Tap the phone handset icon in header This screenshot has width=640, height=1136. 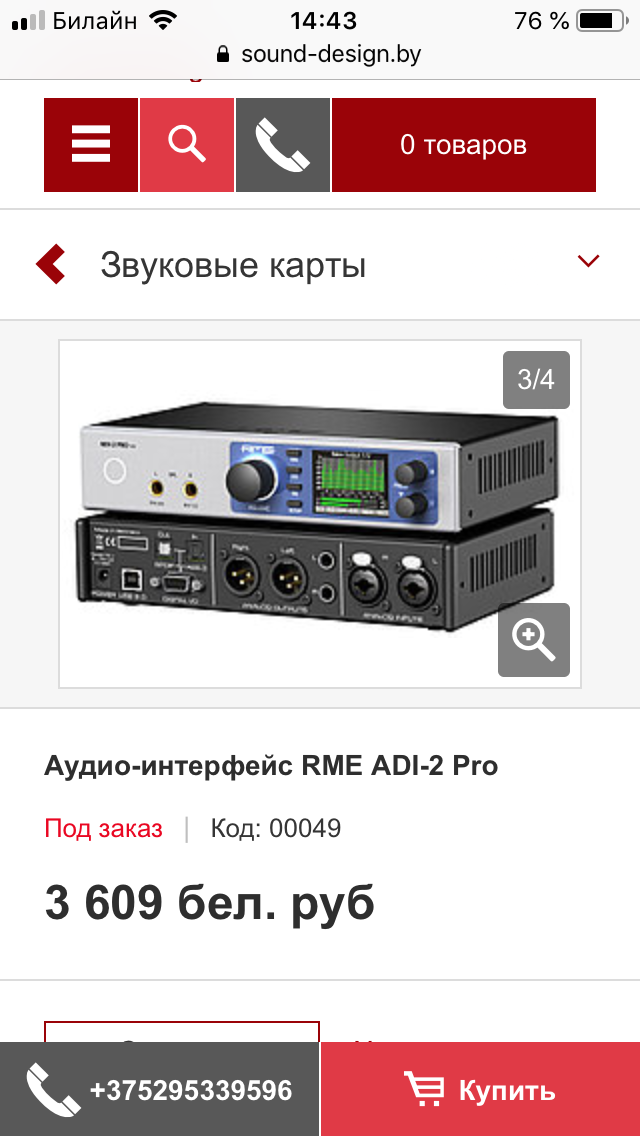pyautogui.click(x=283, y=145)
